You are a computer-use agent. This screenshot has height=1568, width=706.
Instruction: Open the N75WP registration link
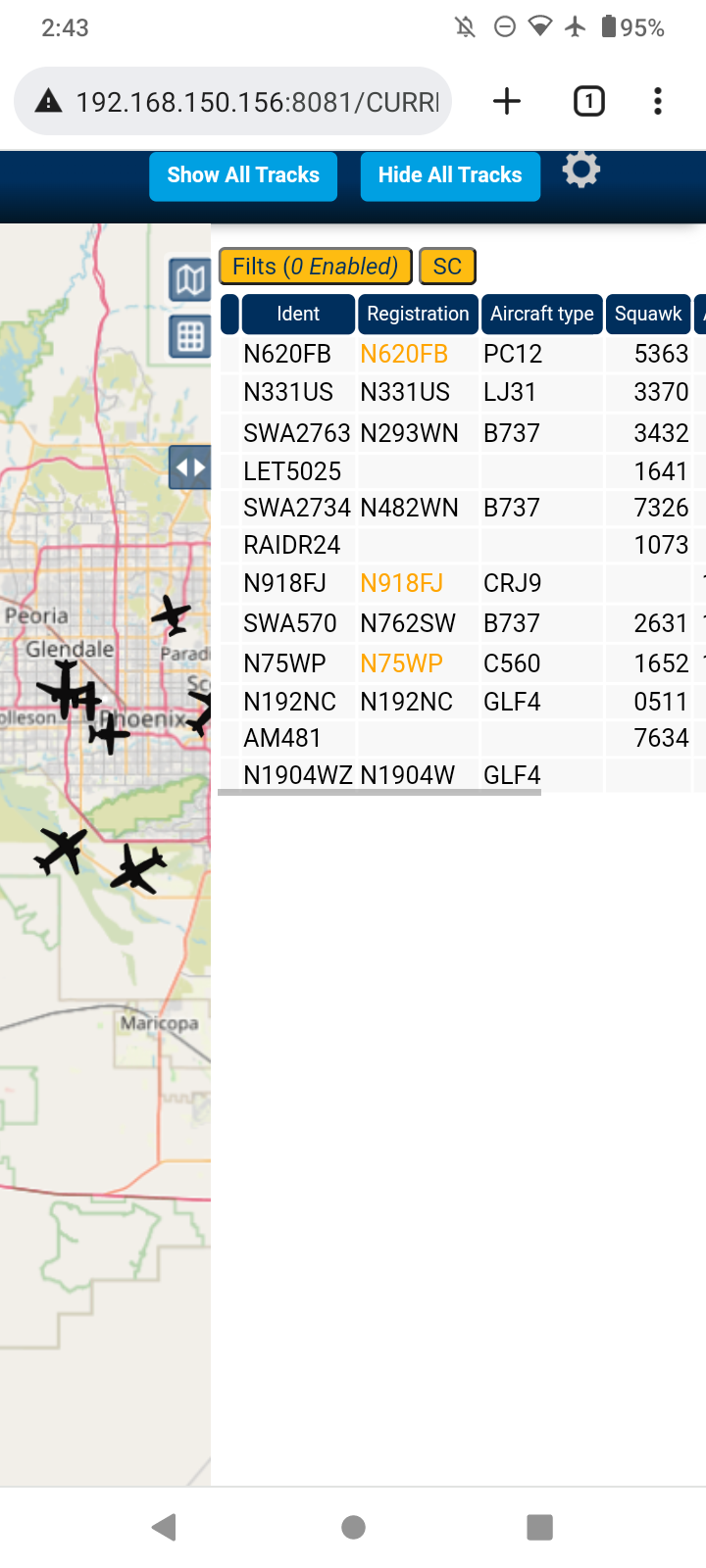coord(402,663)
